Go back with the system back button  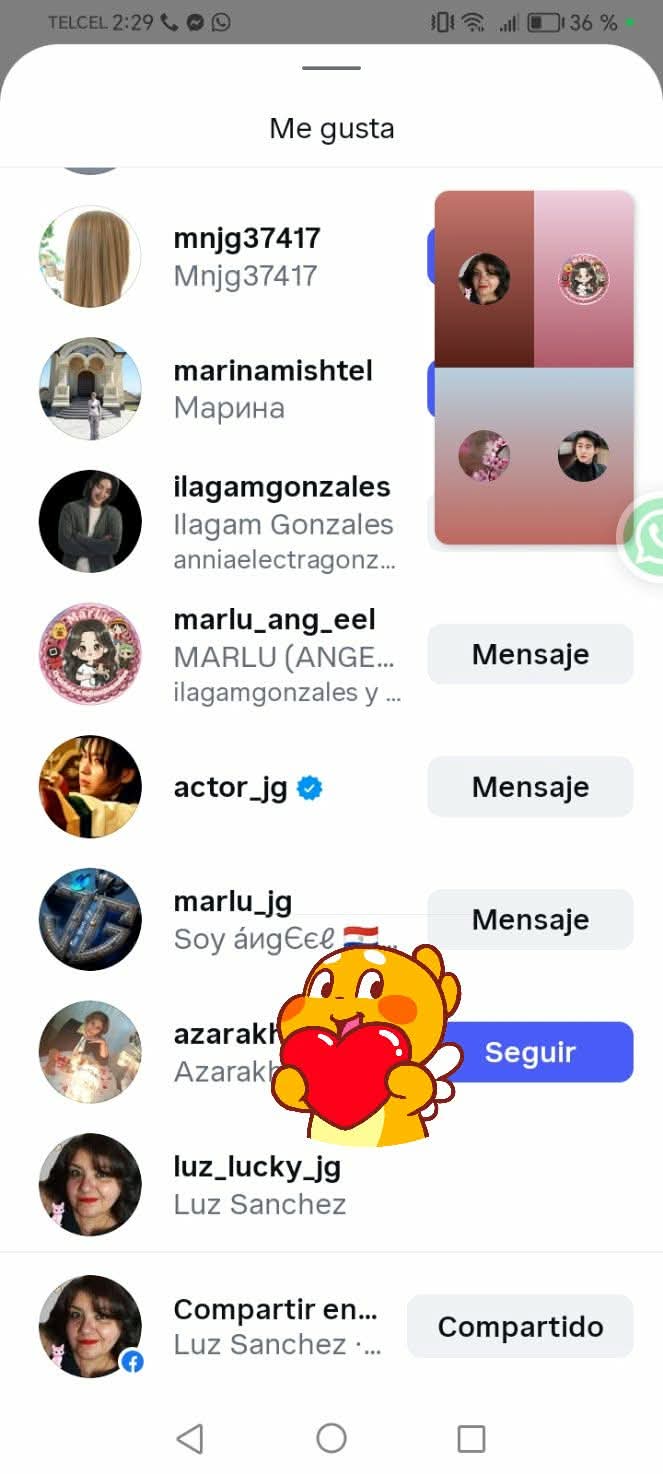[189, 1438]
